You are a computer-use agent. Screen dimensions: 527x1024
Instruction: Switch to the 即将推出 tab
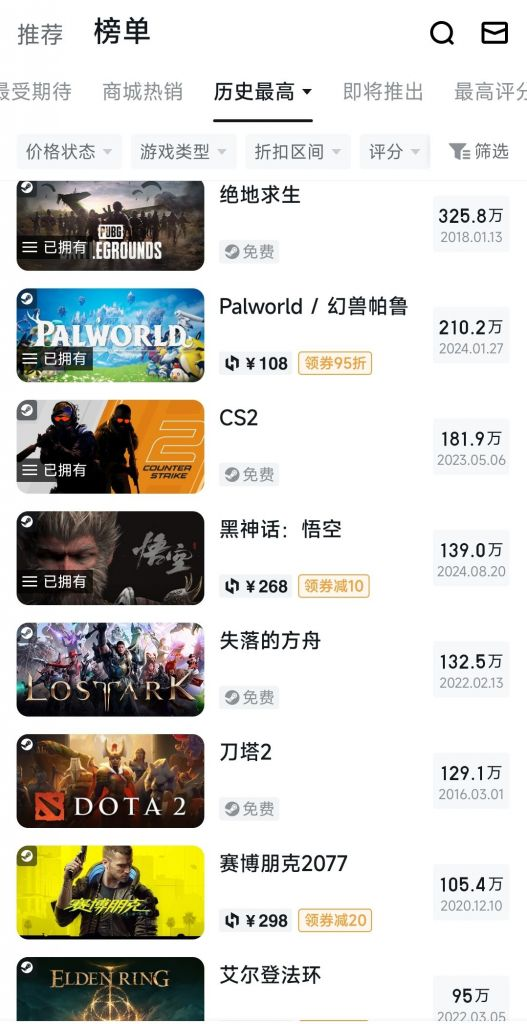[383, 92]
